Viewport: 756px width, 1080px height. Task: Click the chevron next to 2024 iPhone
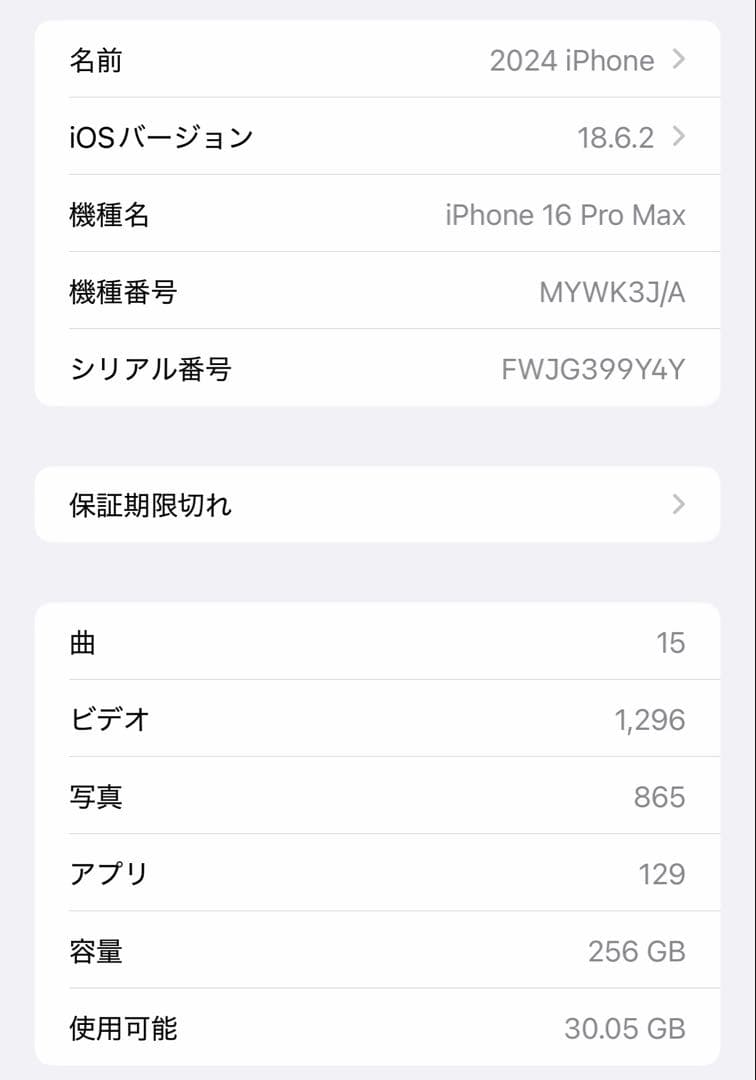pyautogui.click(x=677, y=60)
